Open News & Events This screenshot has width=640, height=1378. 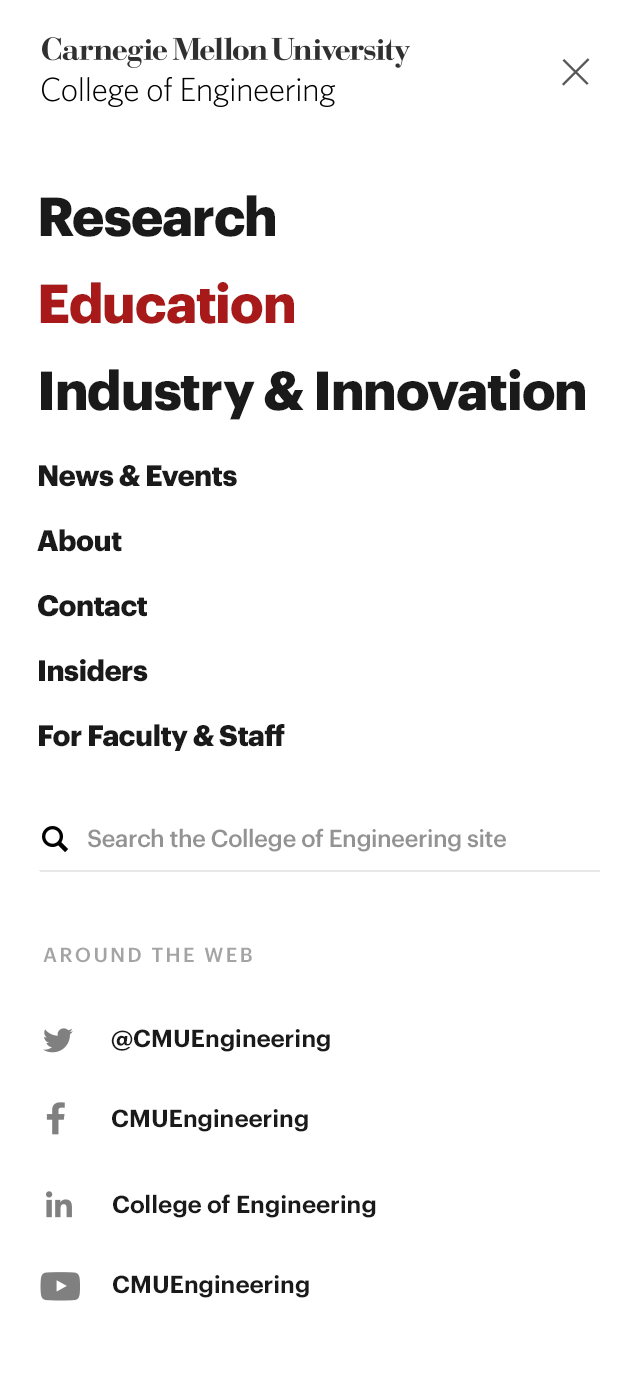(137, 476)
